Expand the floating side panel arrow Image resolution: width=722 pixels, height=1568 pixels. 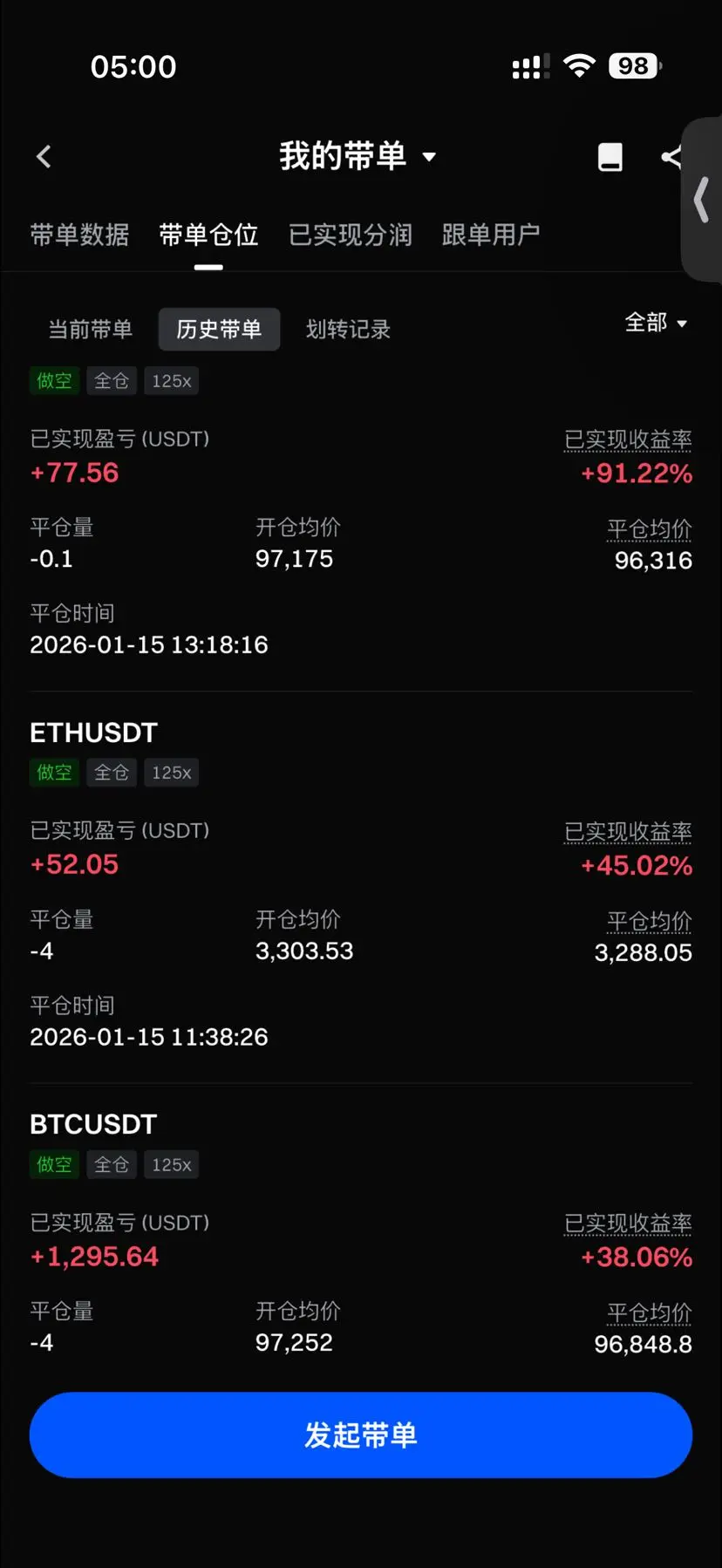click(701, 200)
